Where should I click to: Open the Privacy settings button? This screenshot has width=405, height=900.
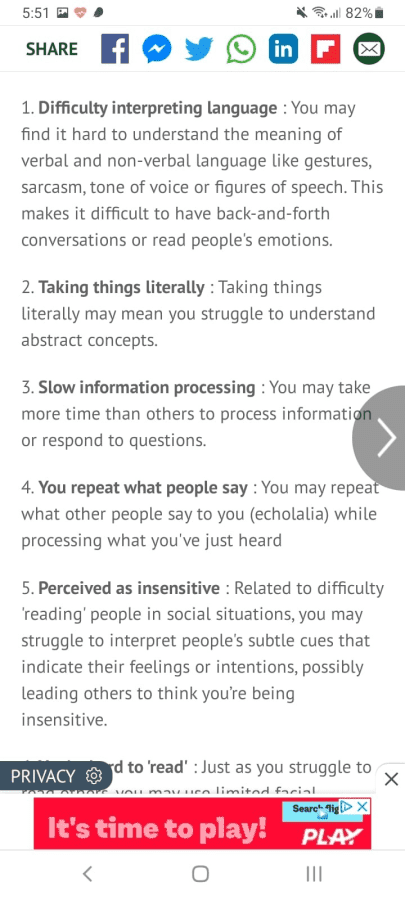[56, 776]
